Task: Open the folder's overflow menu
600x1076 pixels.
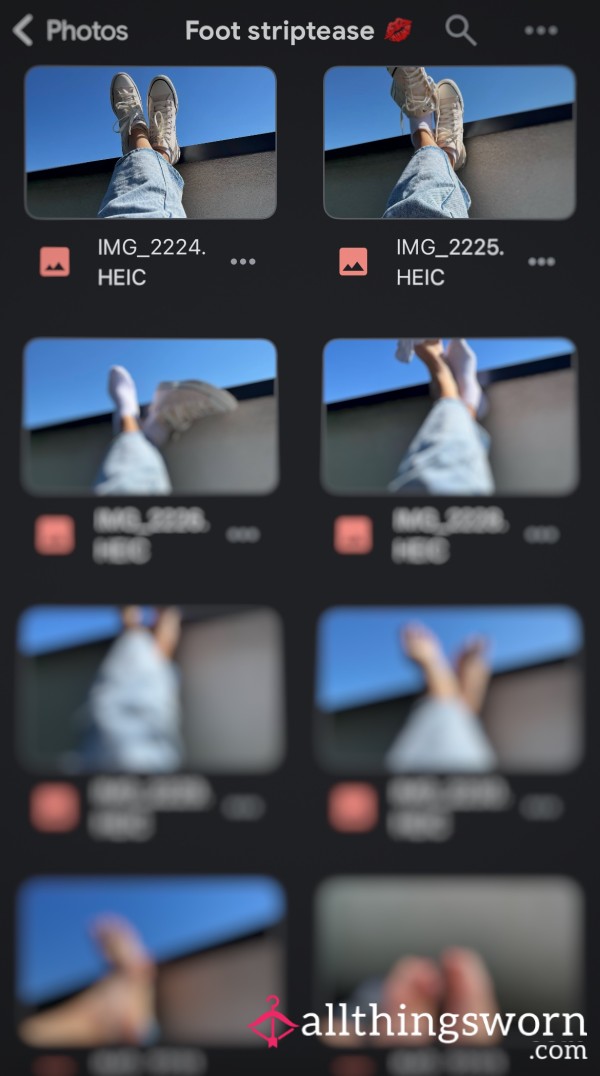Action: pyautogui.click(x=541, y=31)
